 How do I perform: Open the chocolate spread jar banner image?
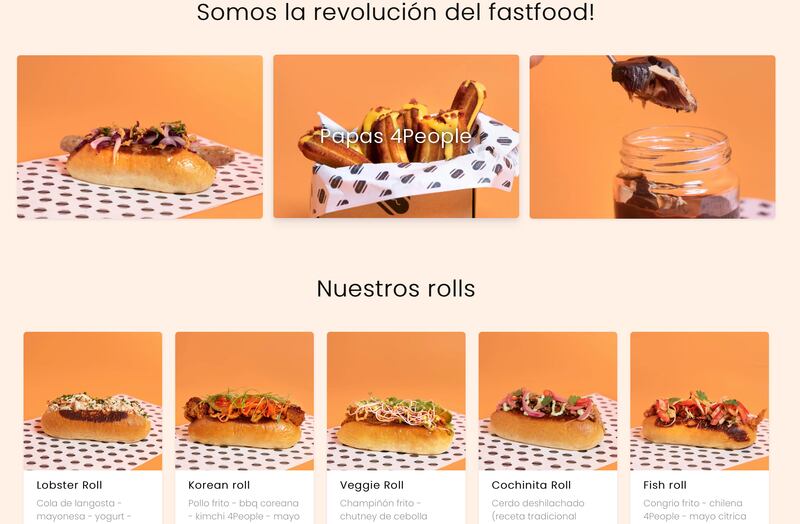pyautogui.click(x=652, y=137)
